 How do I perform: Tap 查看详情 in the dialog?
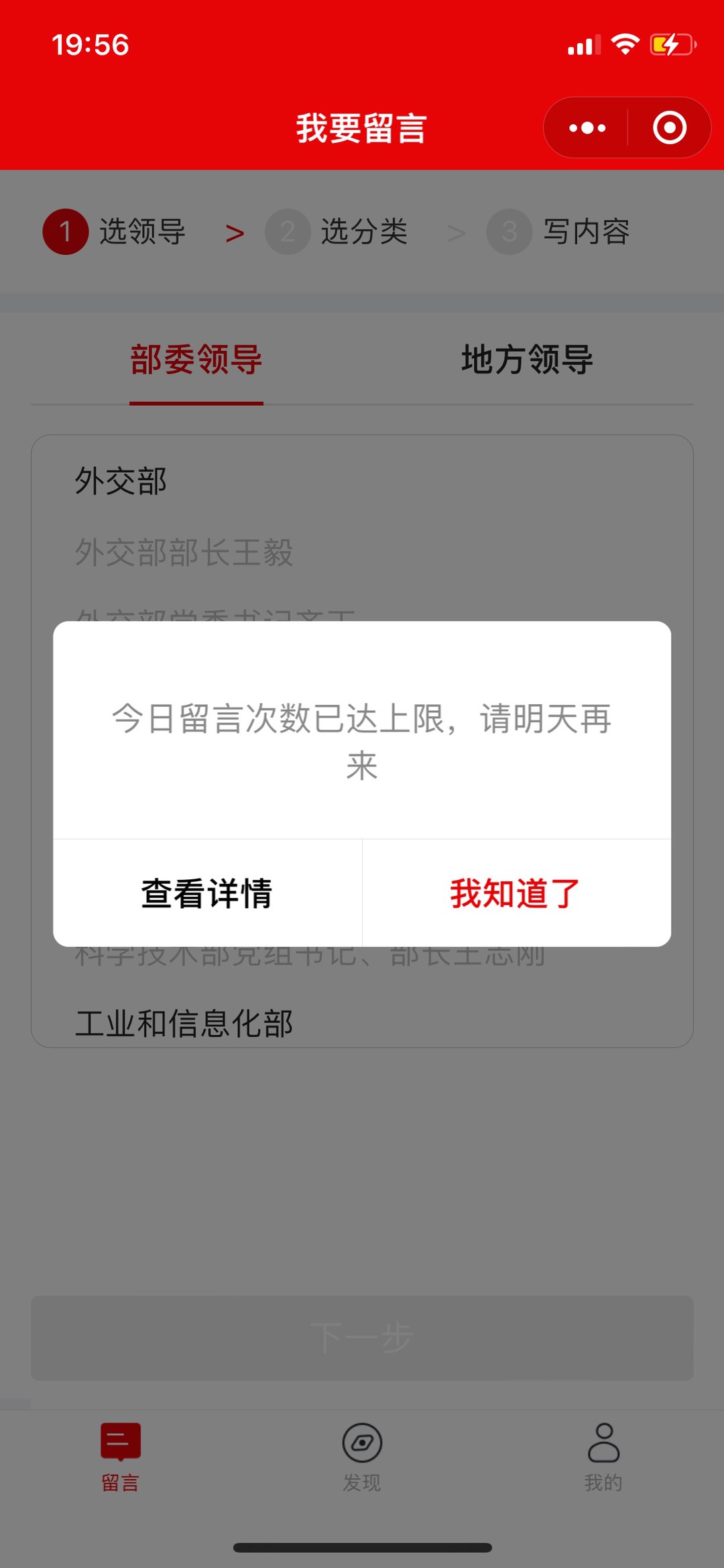pyautogui.click(x=207, y=893)
